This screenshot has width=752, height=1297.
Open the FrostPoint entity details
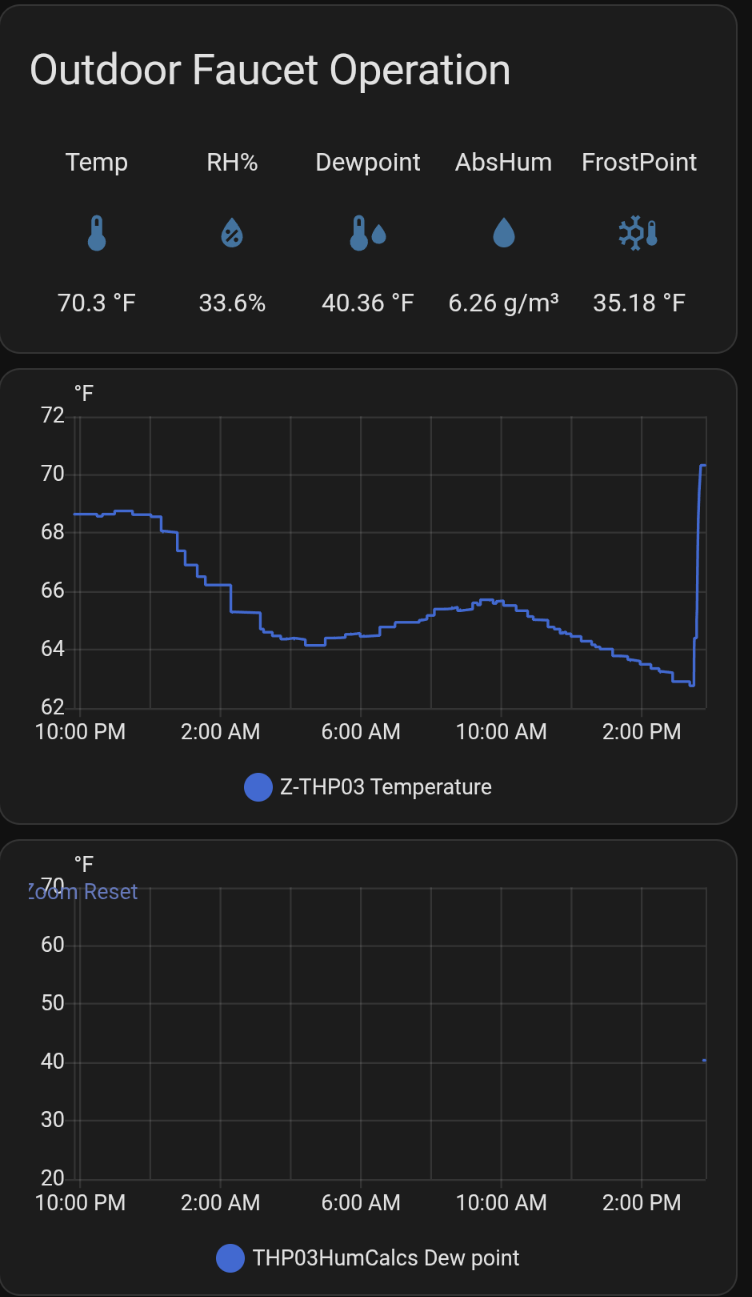pyautogui.click(x=639, y=234)
